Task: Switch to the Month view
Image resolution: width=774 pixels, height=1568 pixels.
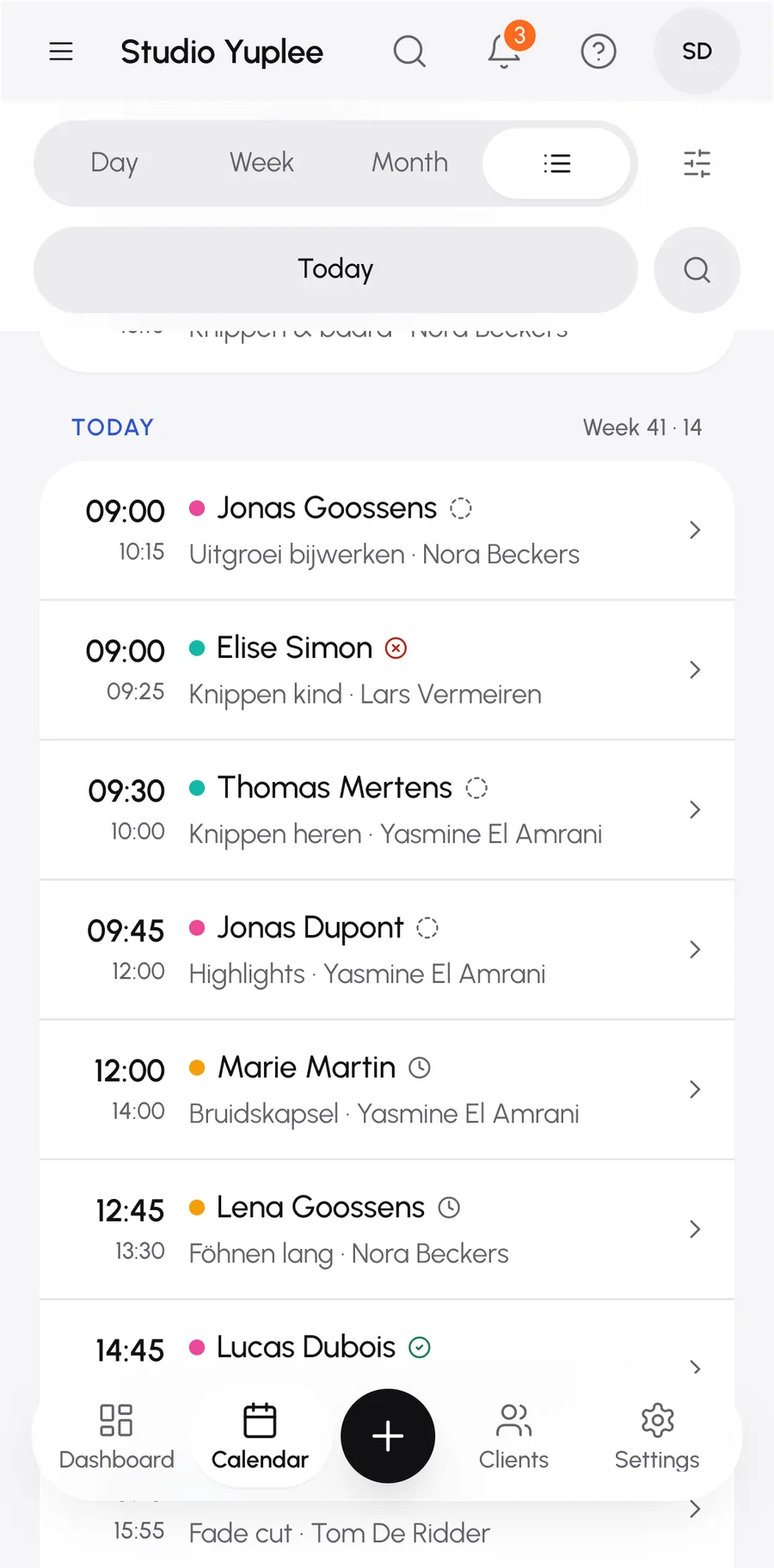Action: 409,163
